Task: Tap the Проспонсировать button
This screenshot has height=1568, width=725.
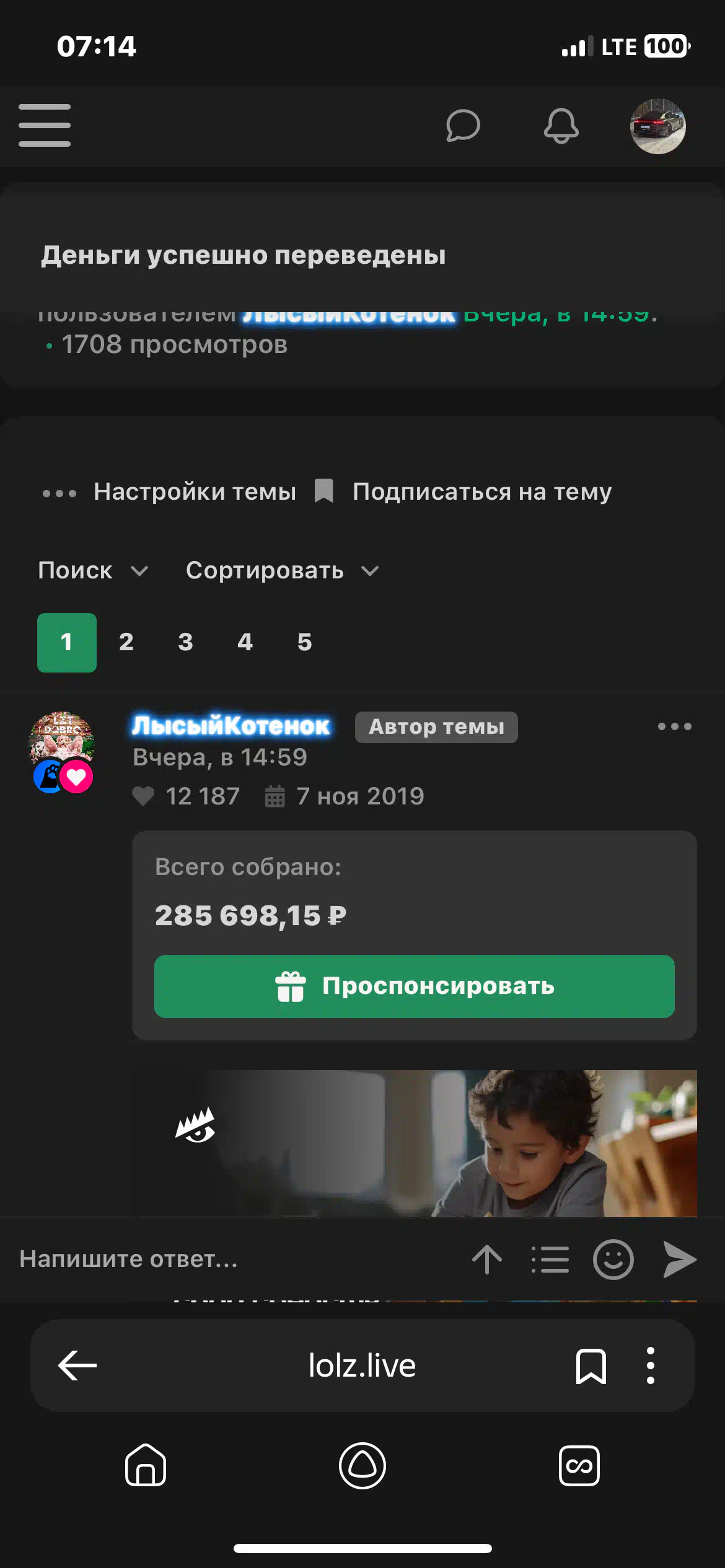Action: (415, 986)
